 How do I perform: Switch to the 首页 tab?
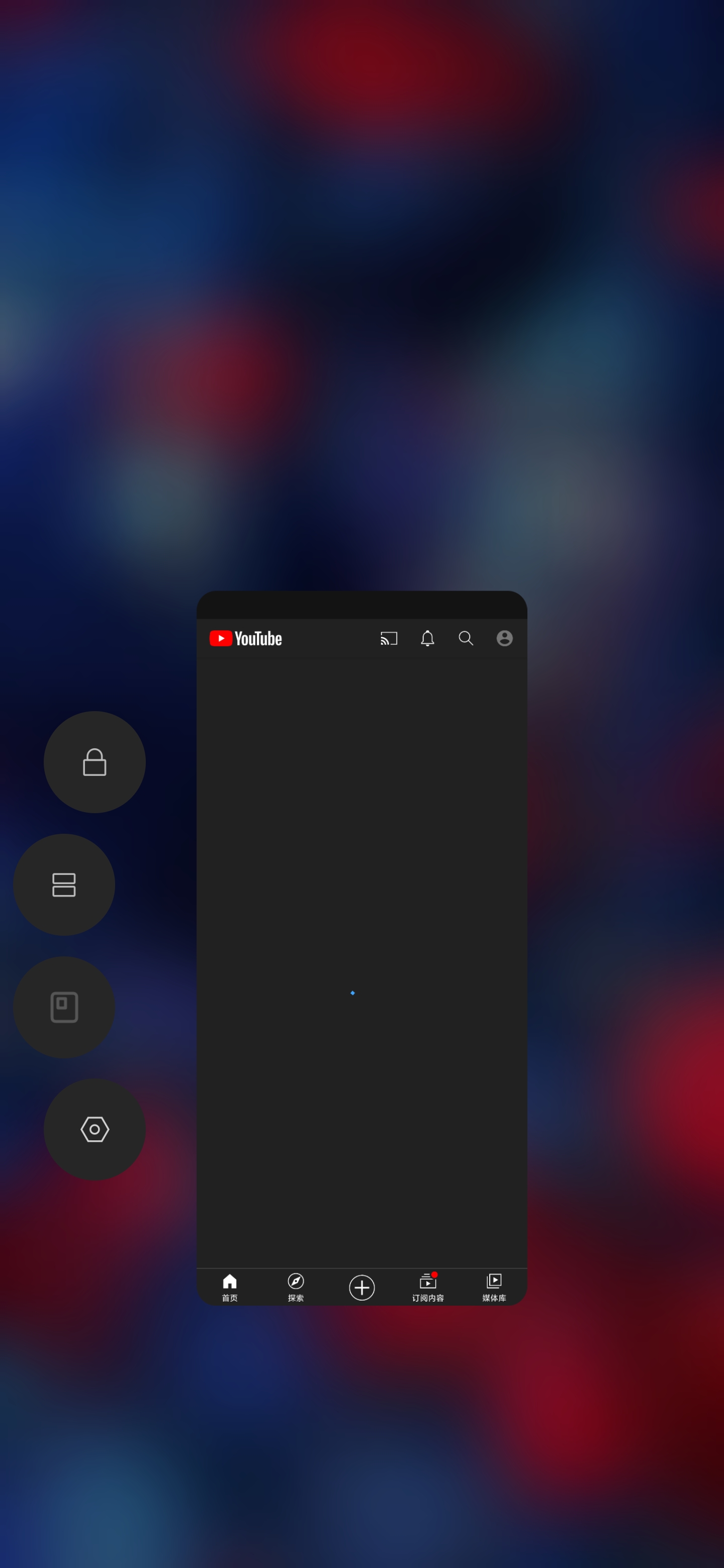point(230,1288)
